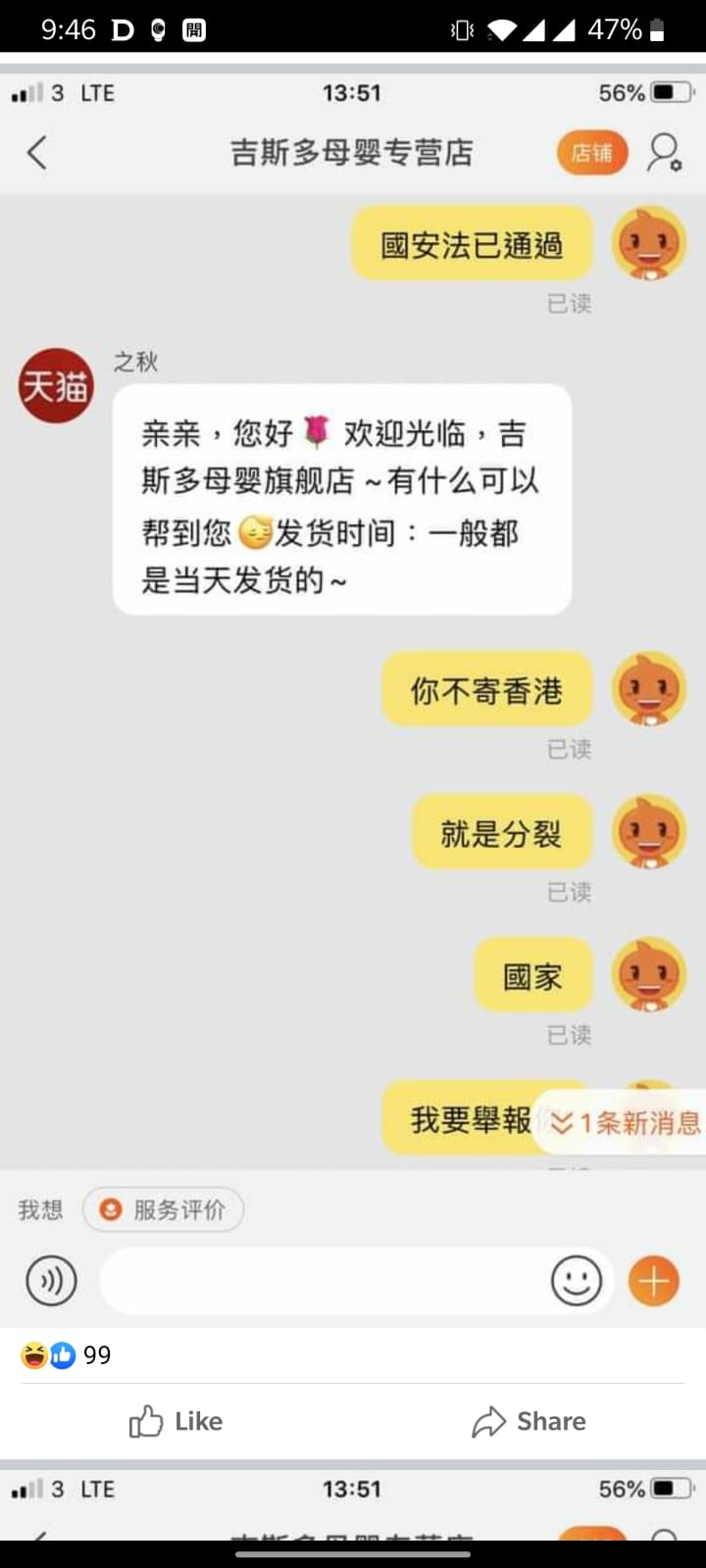Like this photo post
This screenshot has width=706, height=1568.
click(176, 1421)
